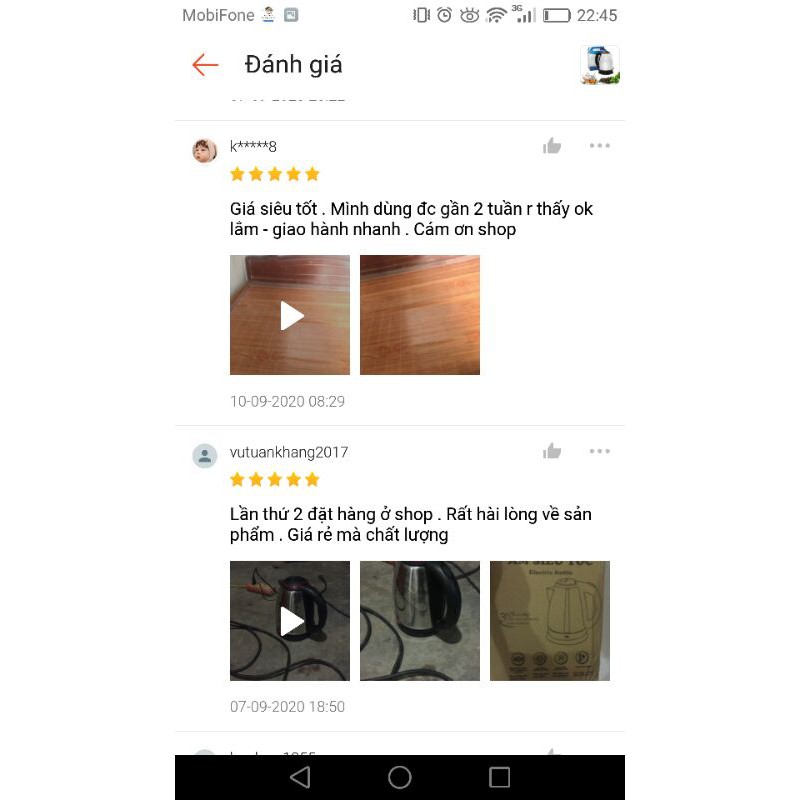Like the review by vutuankhang2017
The image size is (800, 800).
[x=552, y=452]
